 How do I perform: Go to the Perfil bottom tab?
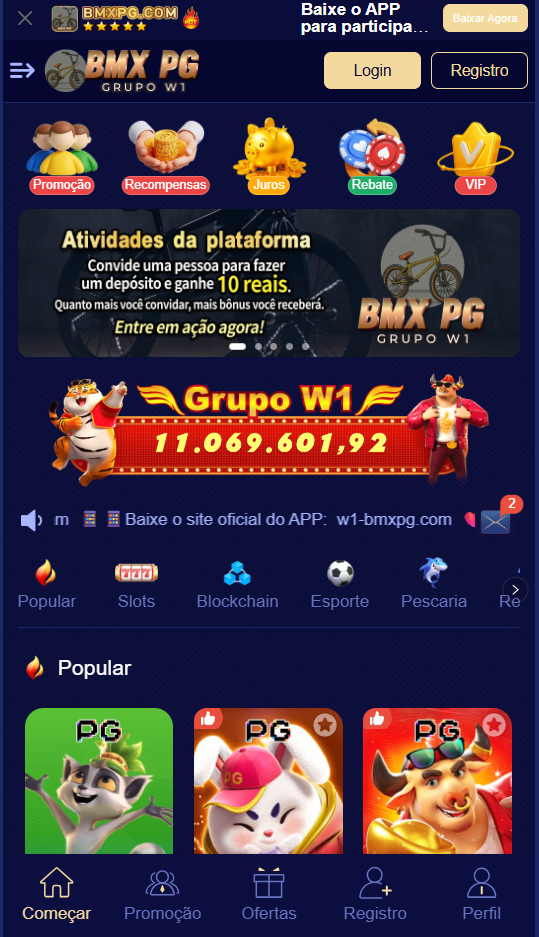[482, 895]
